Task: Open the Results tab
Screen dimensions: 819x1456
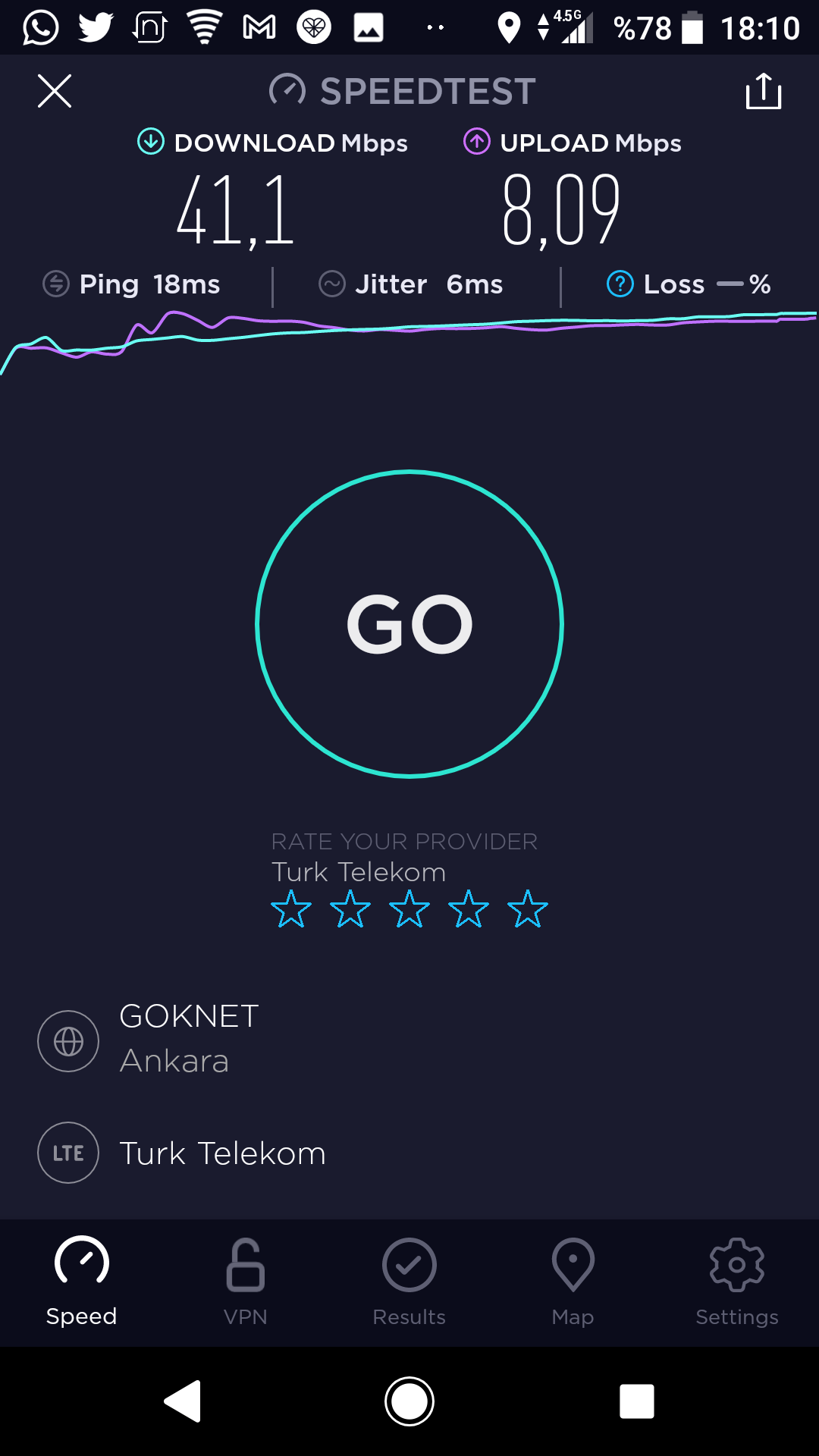Action: pyautogui.click(x=409, y=1283)
